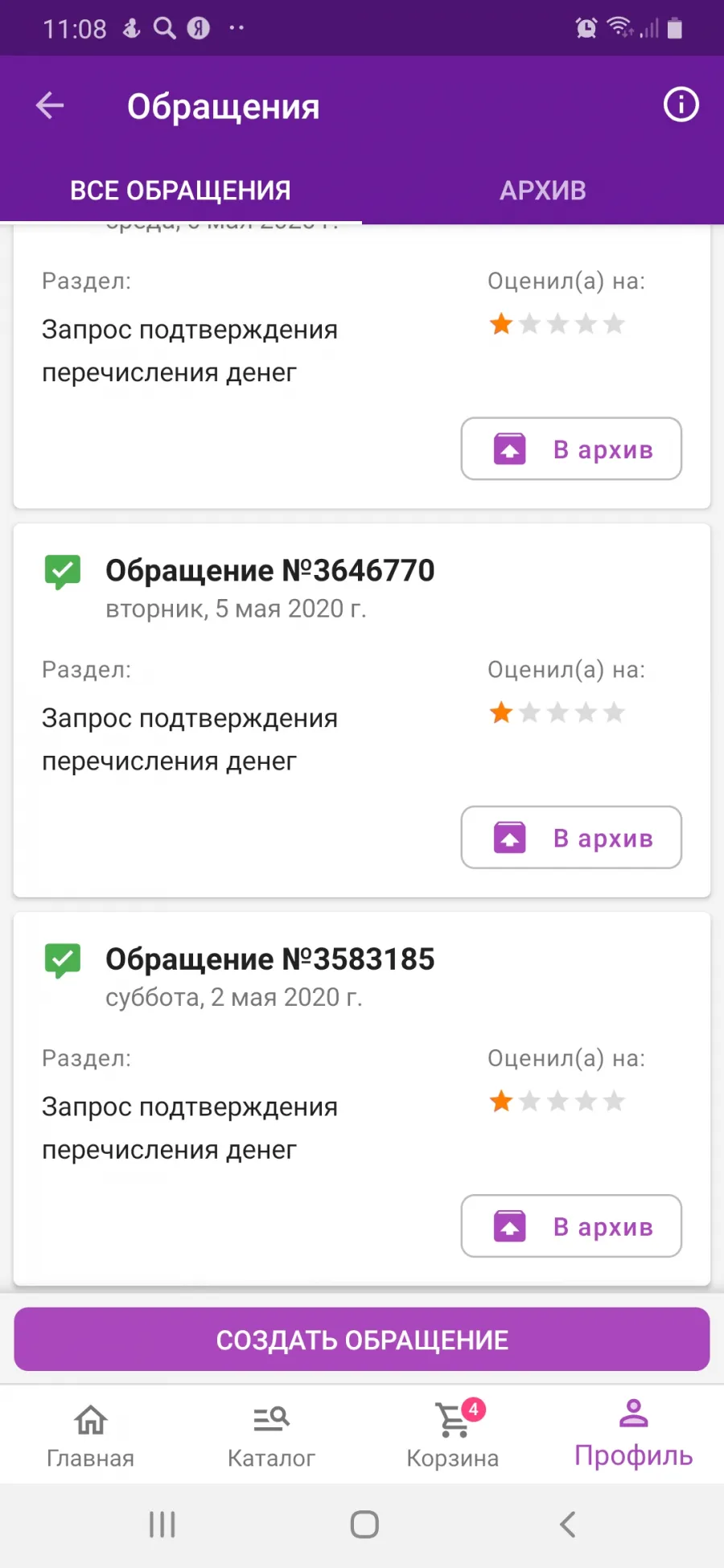724x1568 pixels.
Task: Tap the system home button
Action: [364, 1524]
